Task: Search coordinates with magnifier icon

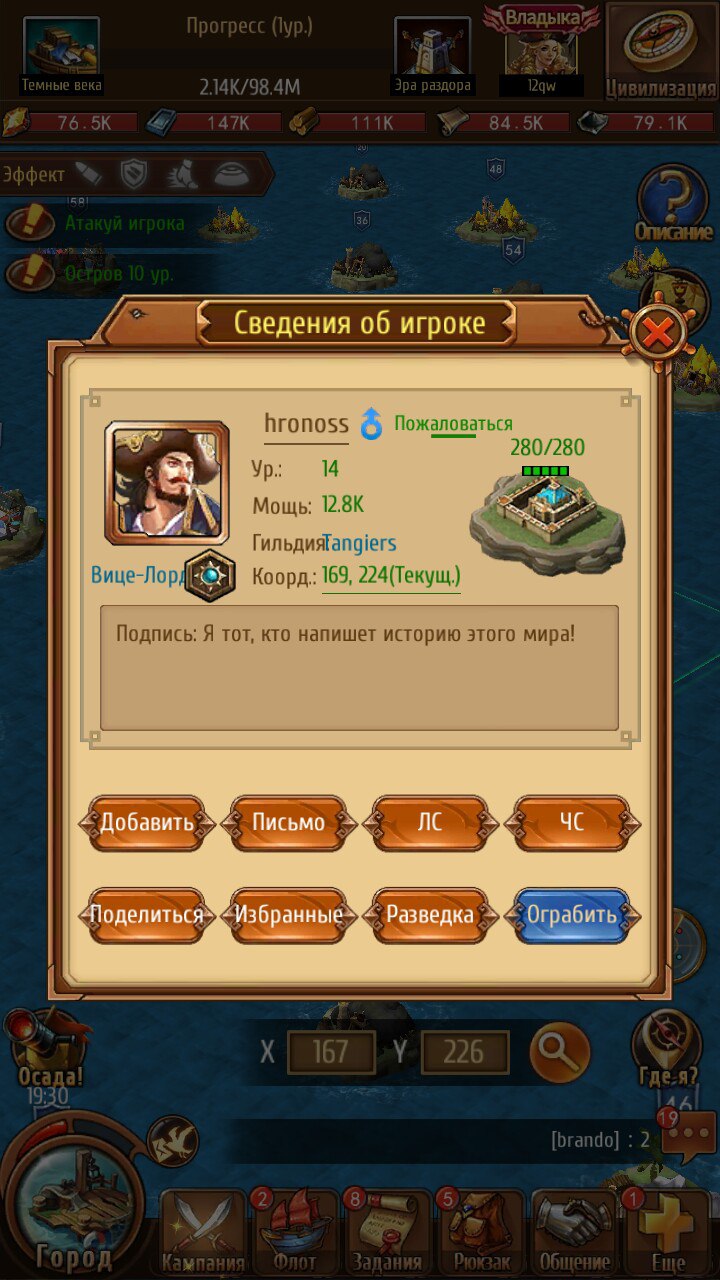Action: pyautogui.click(x=560, y=1052)
